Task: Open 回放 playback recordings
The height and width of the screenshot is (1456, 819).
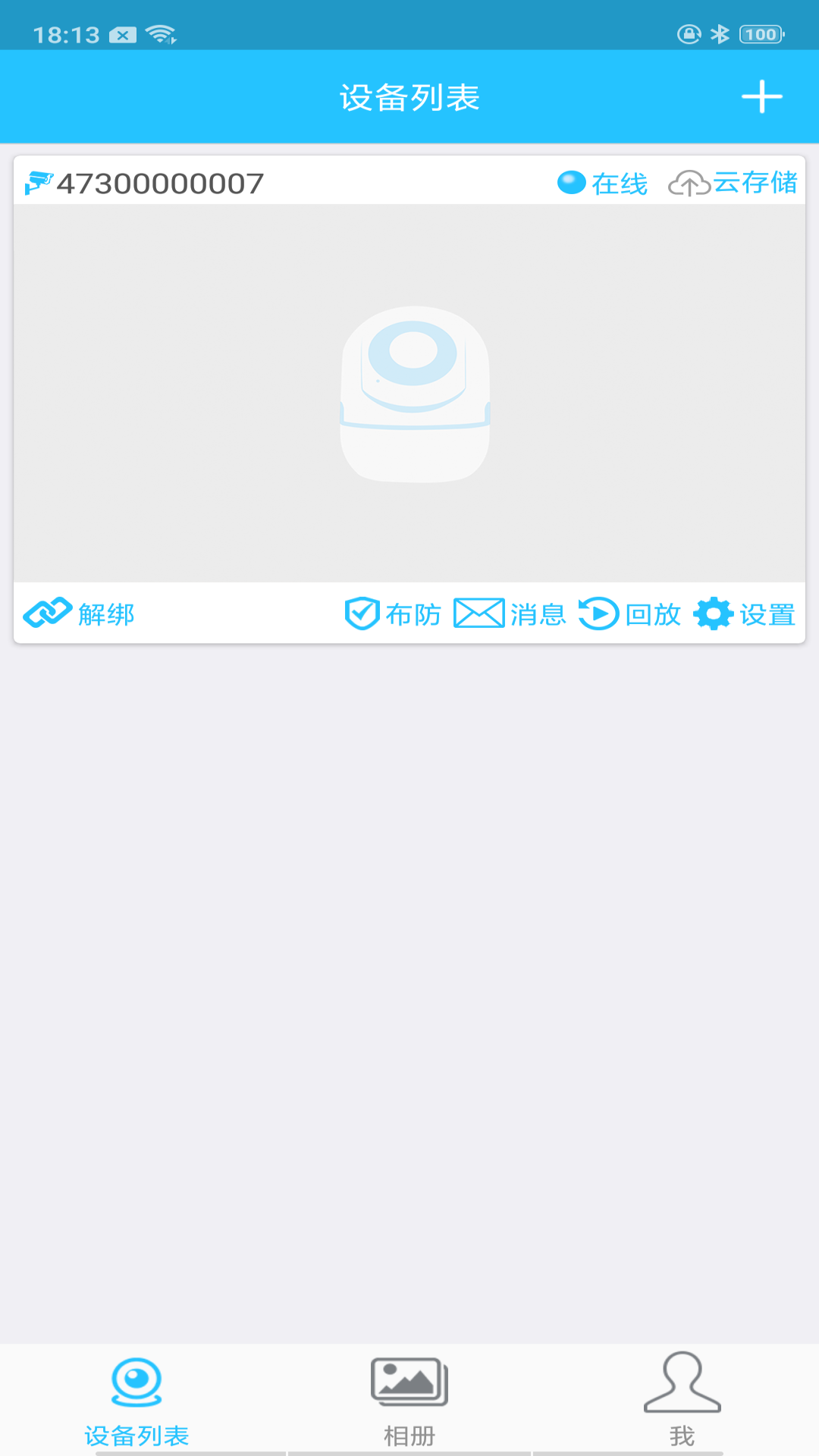Action: click(x=629, y=613)
